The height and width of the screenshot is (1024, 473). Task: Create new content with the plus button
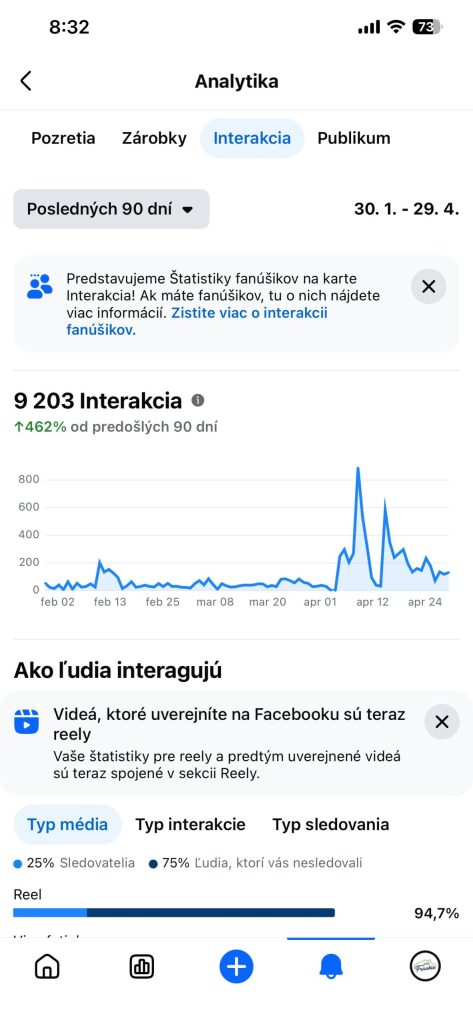(236, 966)
